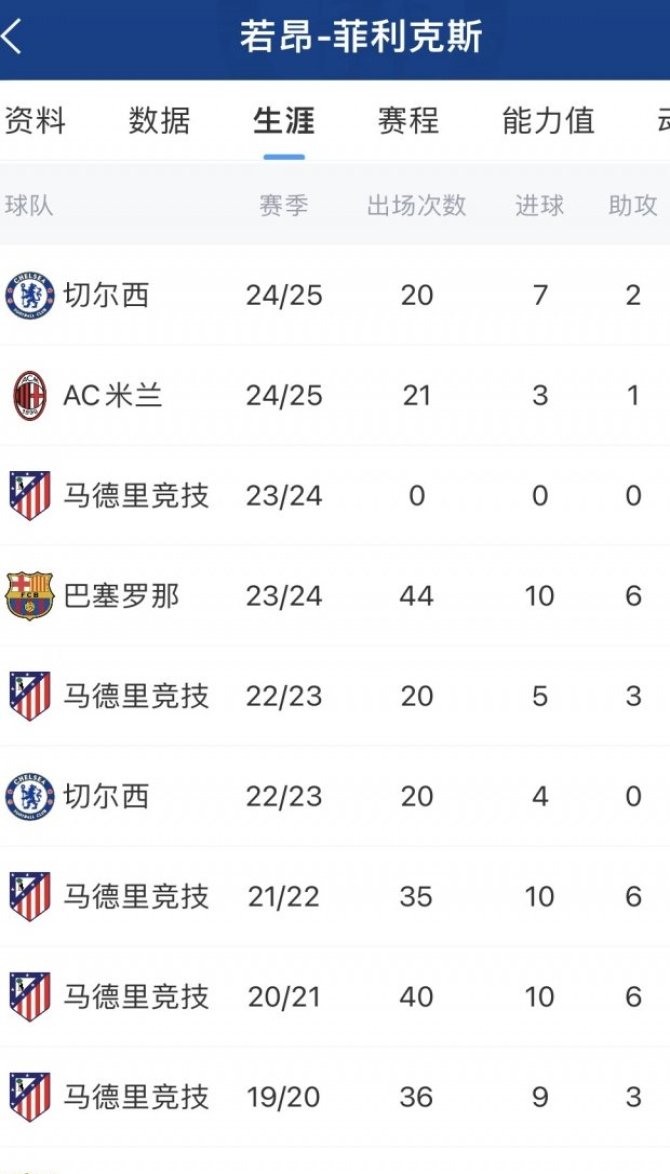Go back using the top-left arrow
The width and height of the screenshot is (670, 1174).
coord(10,37)
